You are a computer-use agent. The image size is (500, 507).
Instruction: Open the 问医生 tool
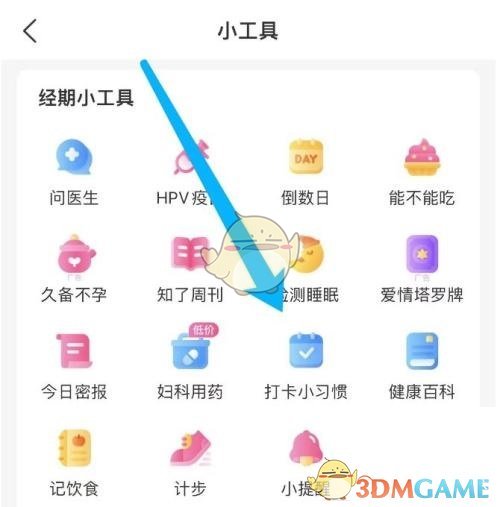74,172
